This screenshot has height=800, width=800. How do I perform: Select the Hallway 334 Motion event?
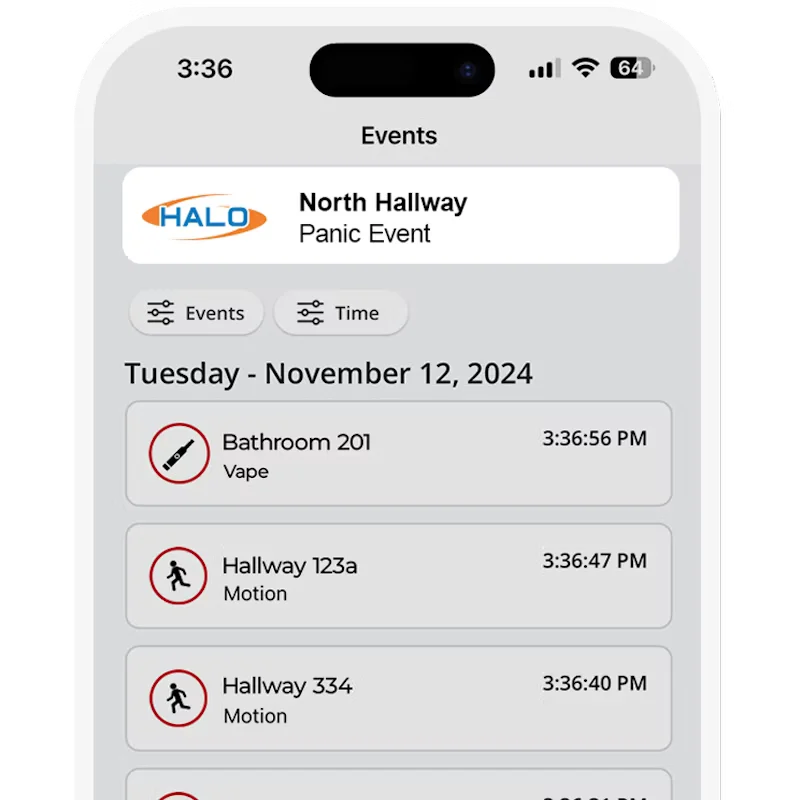tap(398, 699)
